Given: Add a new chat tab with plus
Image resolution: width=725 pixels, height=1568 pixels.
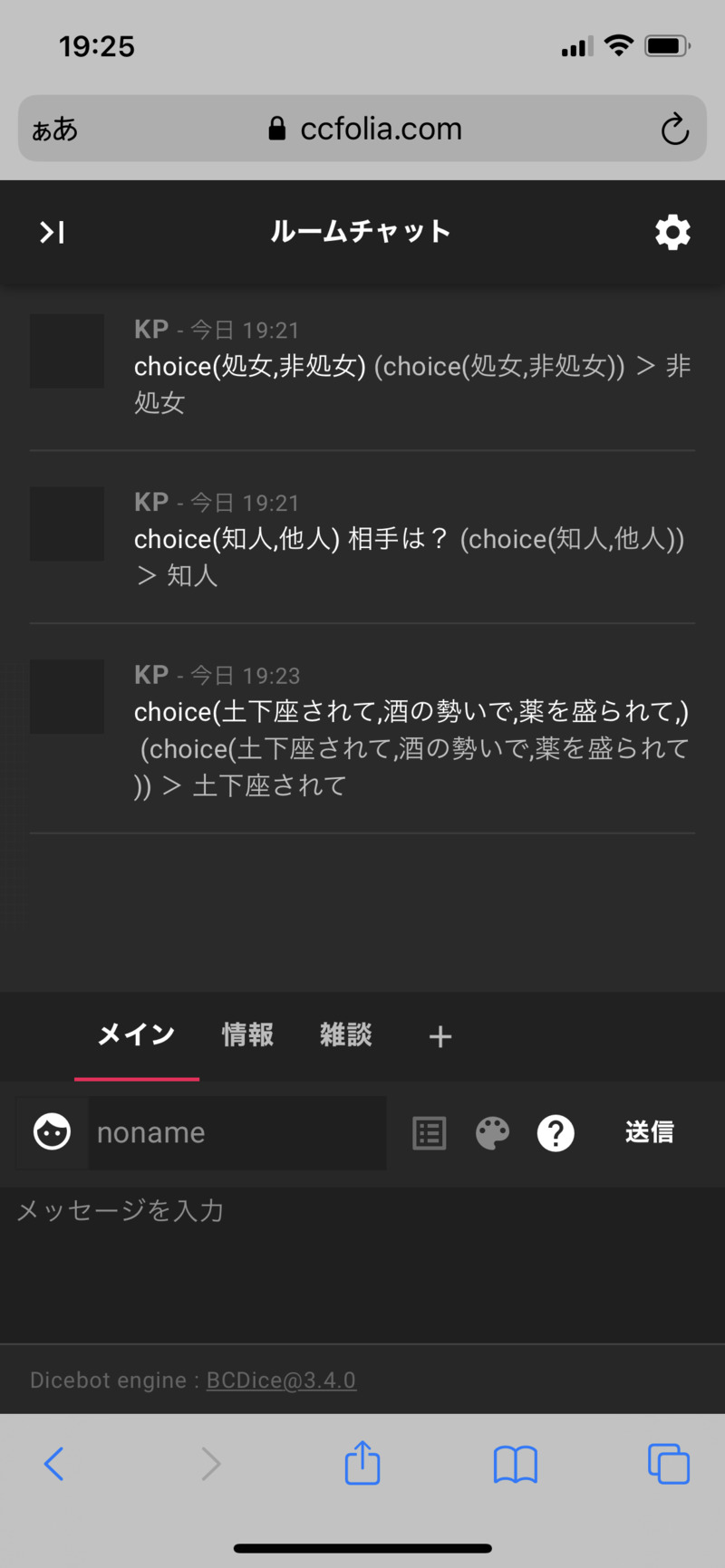Looking at the screenshot, I should tap(440, 1036).
